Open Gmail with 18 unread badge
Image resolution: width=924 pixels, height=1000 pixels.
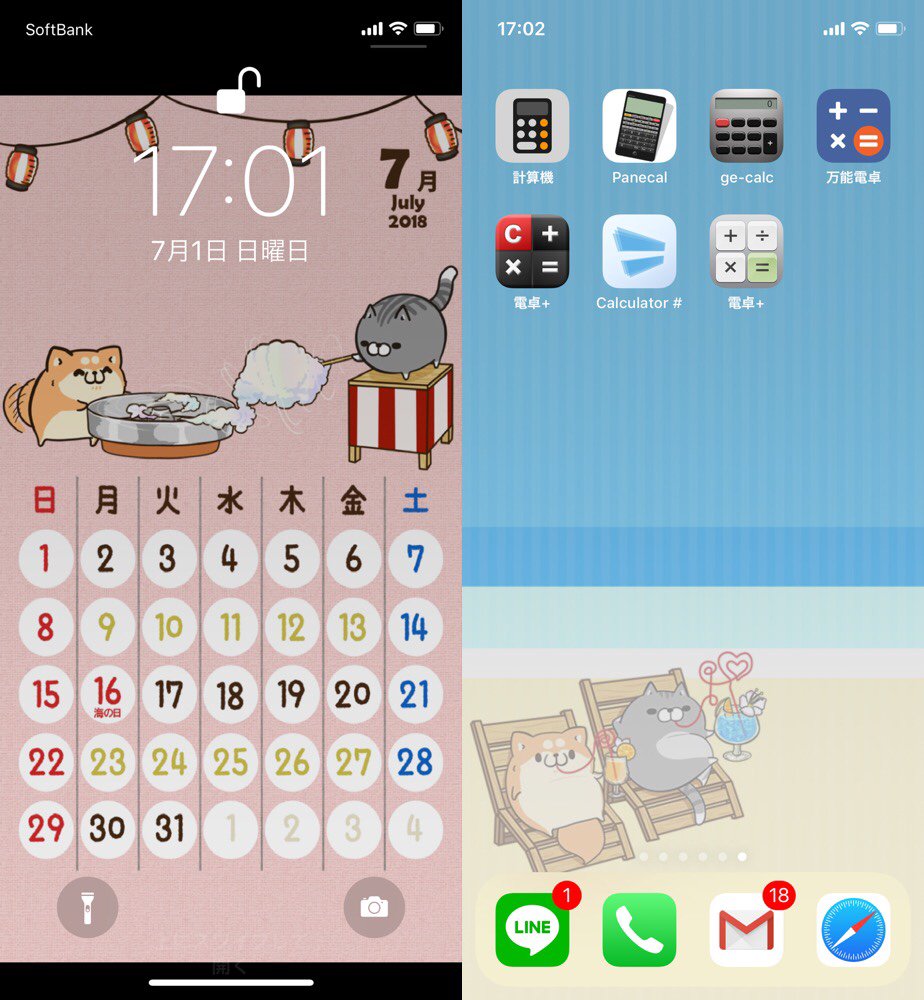[746, 929]
